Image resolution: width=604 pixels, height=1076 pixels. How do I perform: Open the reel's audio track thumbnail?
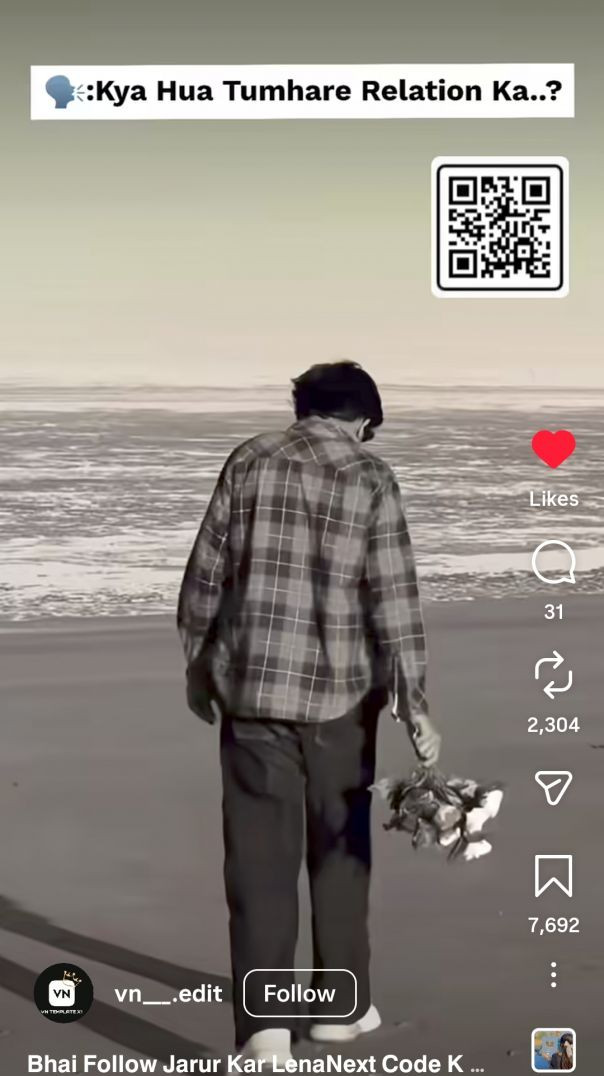553,1051
